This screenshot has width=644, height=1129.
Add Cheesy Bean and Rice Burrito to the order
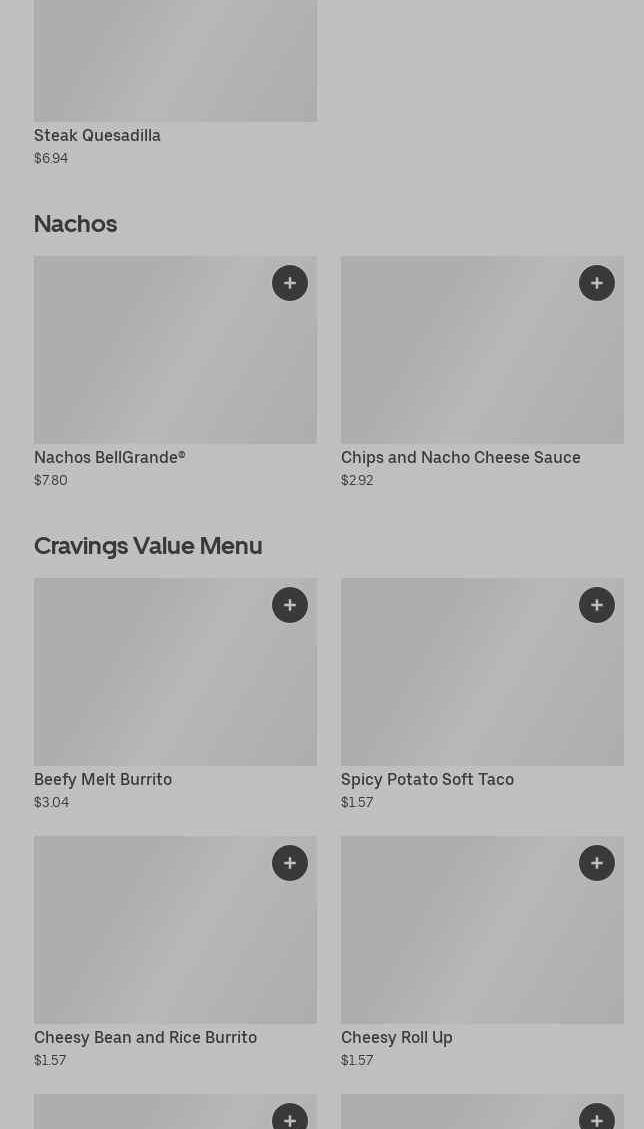tap(290, 863)
